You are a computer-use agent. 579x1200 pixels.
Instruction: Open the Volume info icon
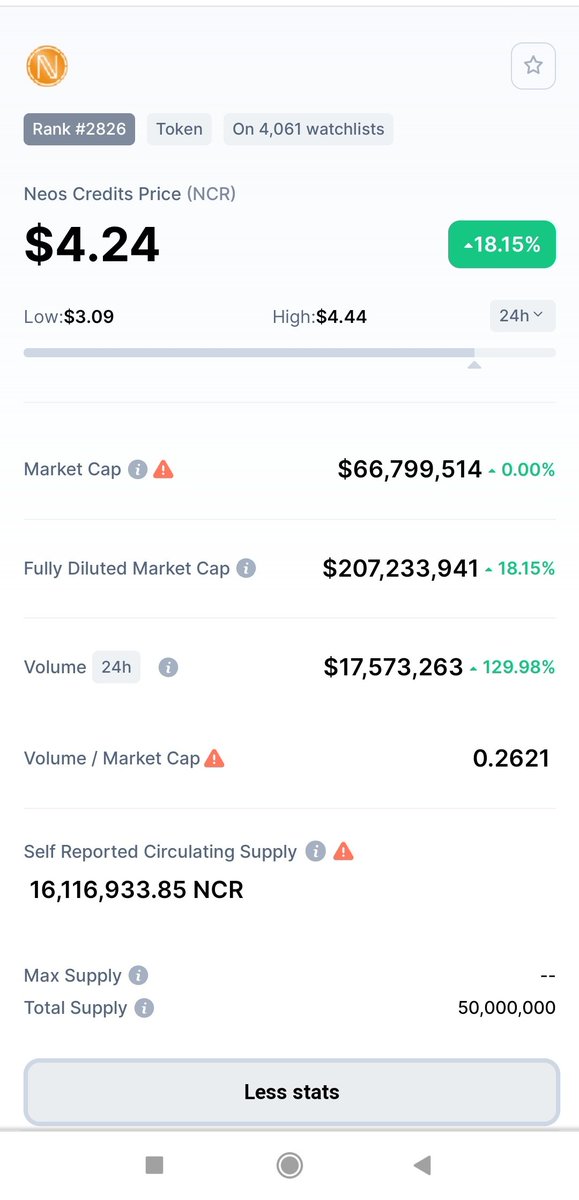[x=168, y=667]
